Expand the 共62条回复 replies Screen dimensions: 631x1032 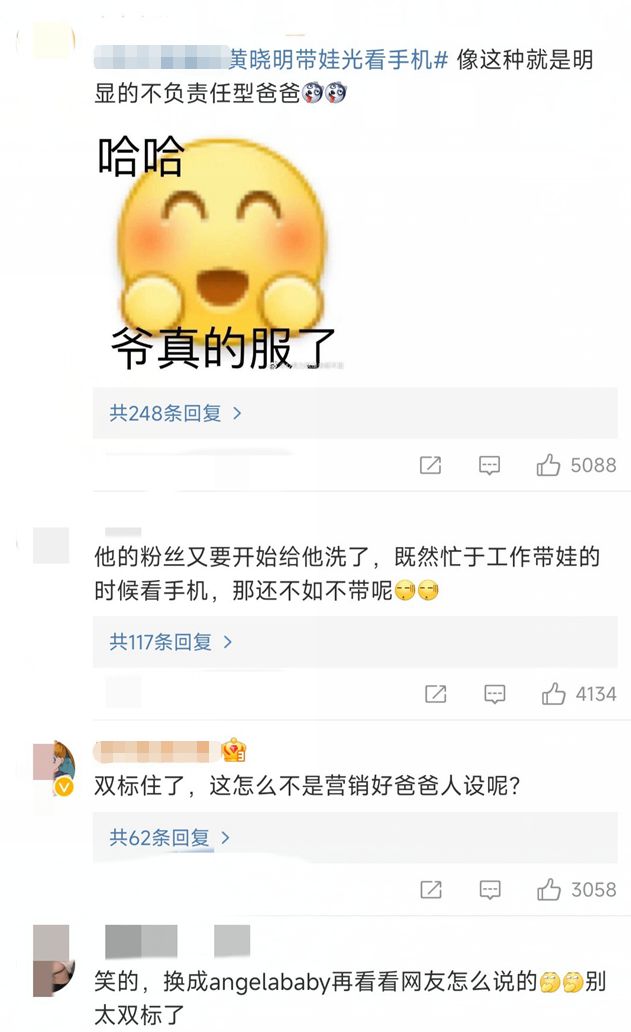click(x=170, y=838)
